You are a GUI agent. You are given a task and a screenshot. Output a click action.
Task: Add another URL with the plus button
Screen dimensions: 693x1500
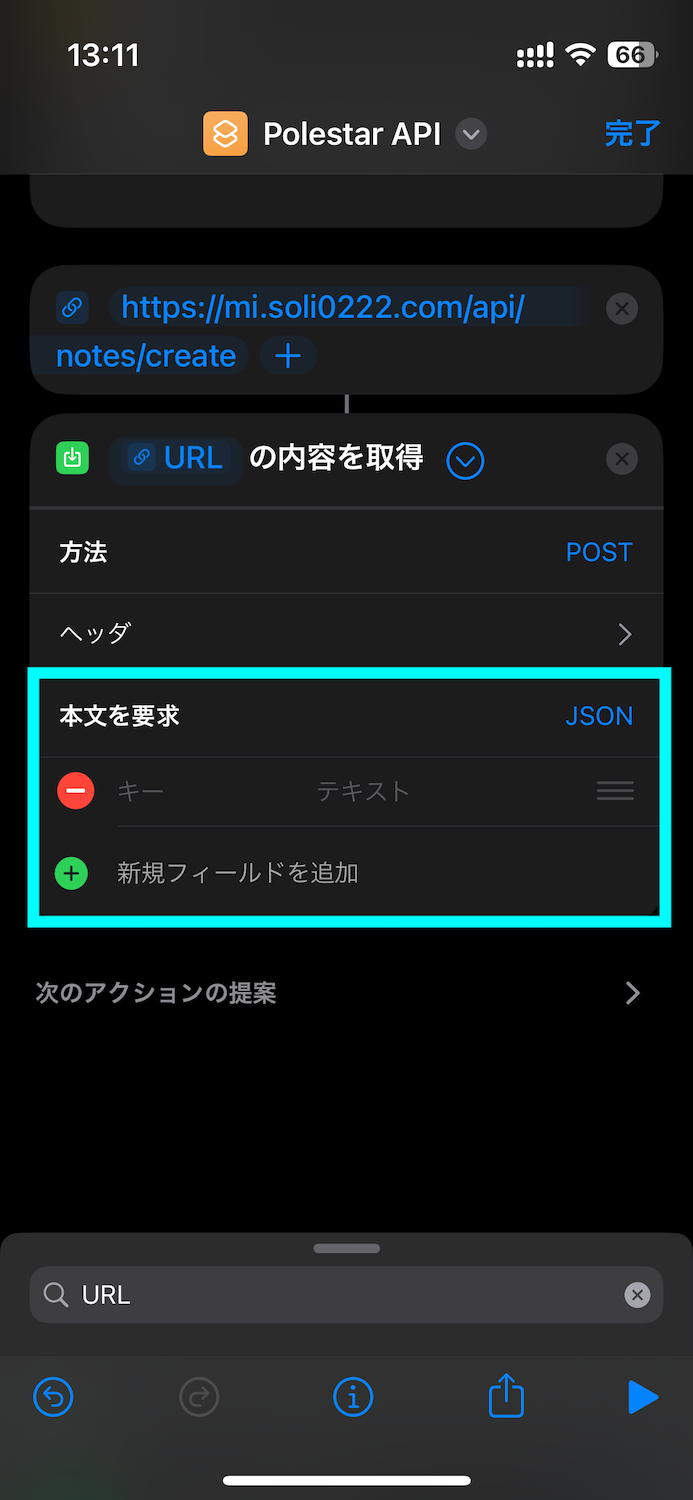pos(288,356)
